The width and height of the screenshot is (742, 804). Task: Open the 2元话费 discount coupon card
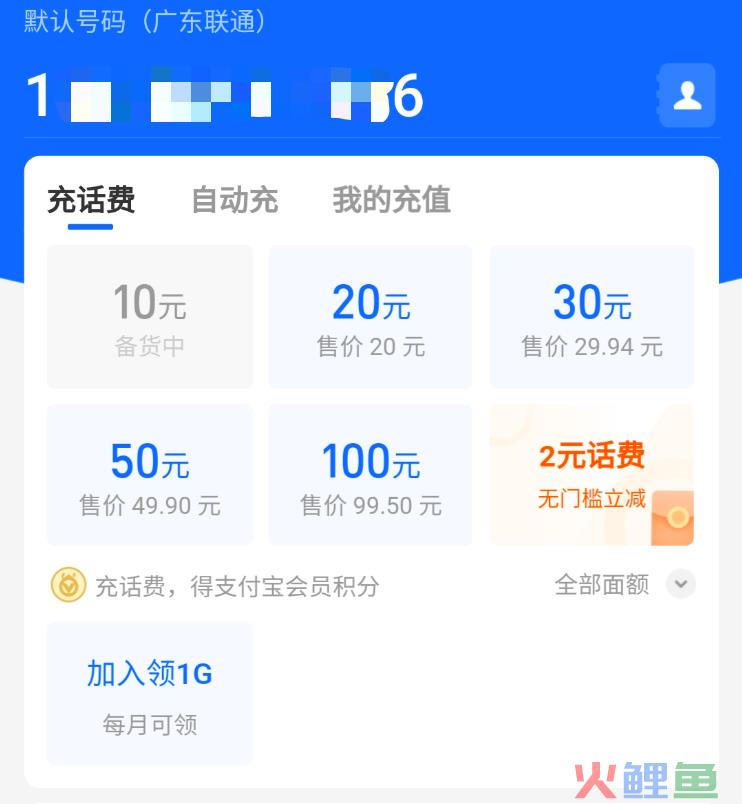pos(591,475)
